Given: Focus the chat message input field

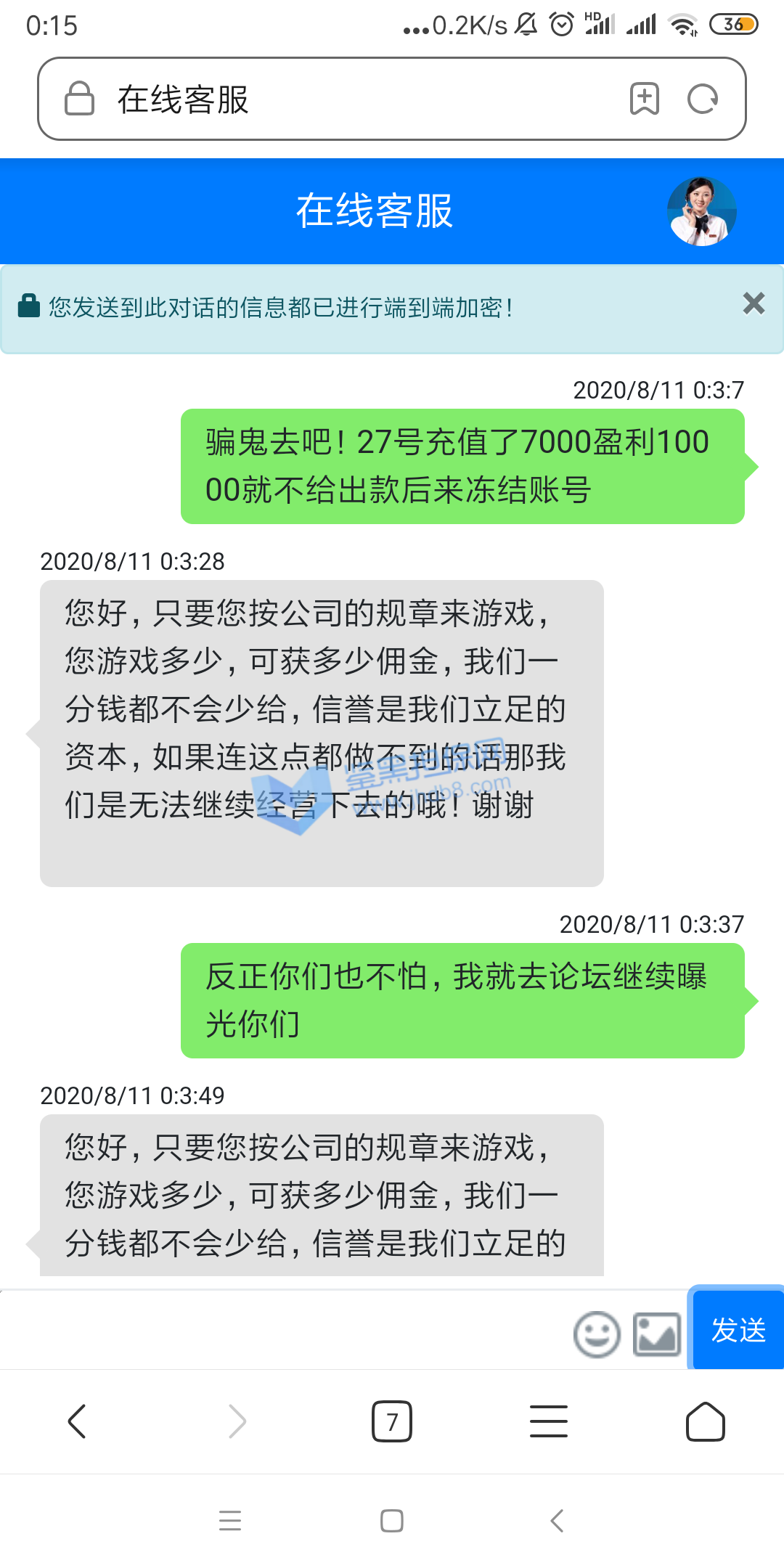Looking at the screenshot, I should tap(283, 1330).
